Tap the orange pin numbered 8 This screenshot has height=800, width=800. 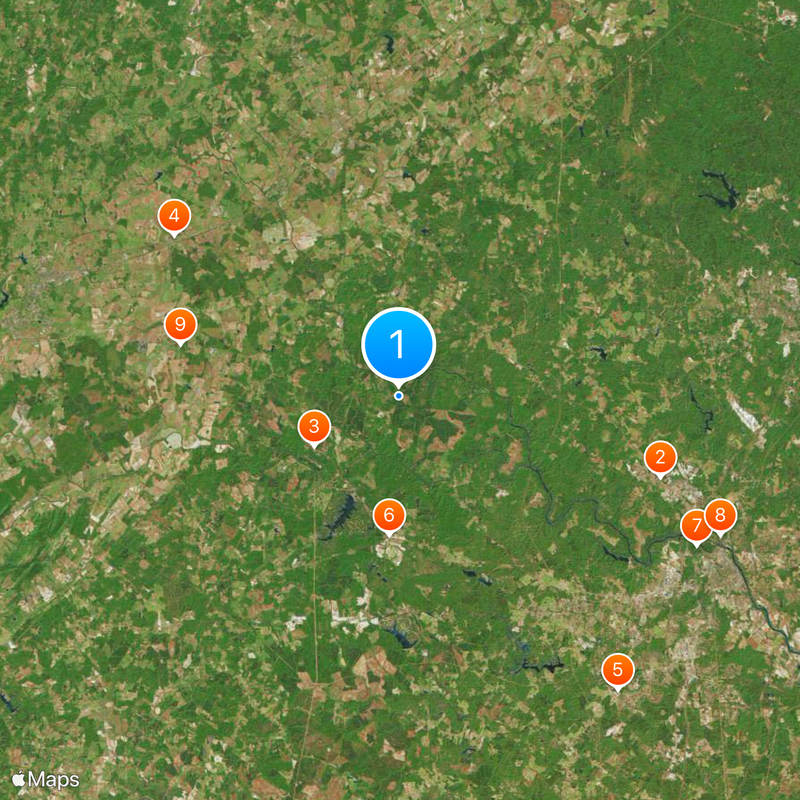pos(720,515)
